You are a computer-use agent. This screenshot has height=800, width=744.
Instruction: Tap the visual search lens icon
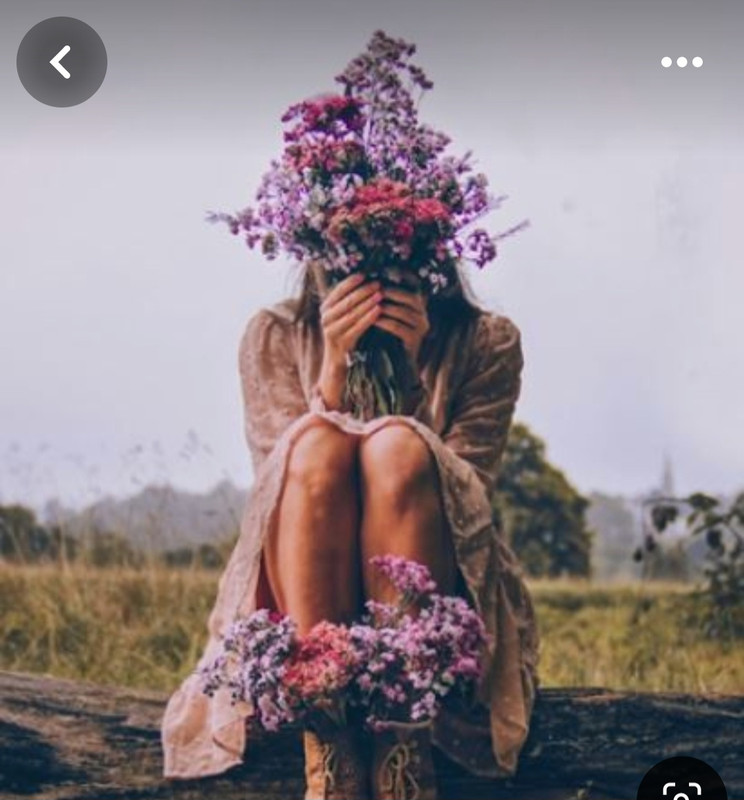(682, 783)
